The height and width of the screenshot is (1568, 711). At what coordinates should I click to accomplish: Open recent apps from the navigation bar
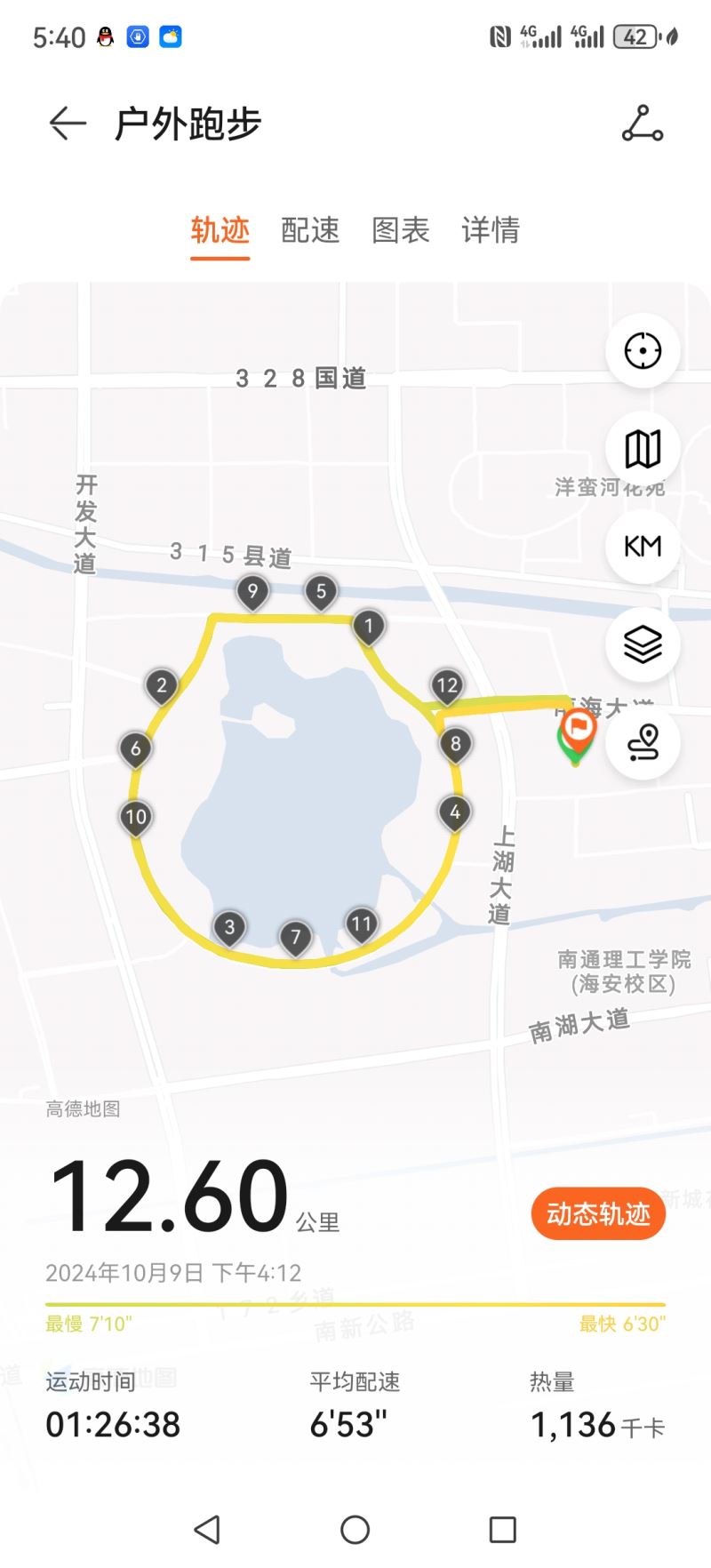502,1529
